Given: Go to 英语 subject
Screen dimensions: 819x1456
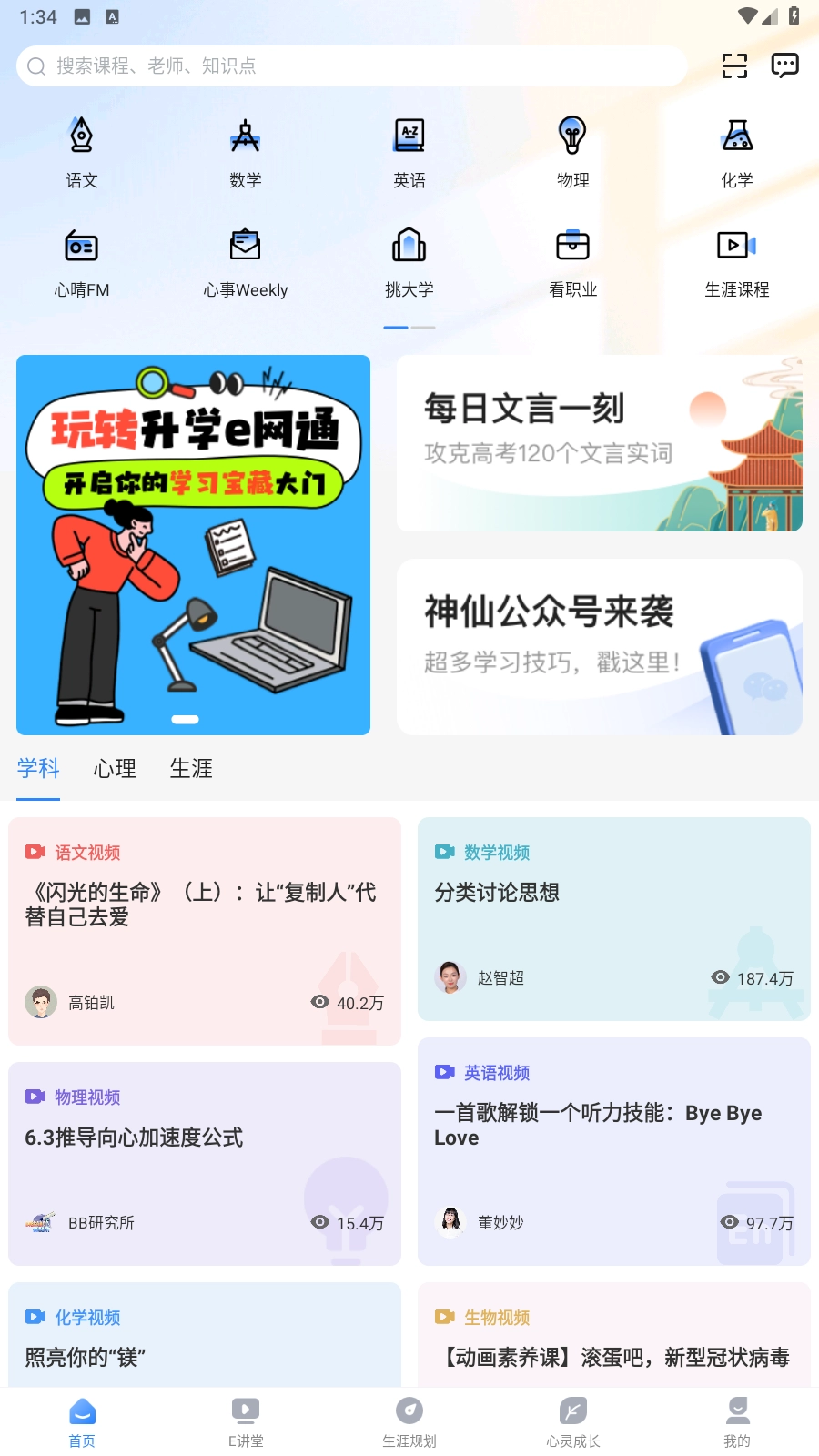Looking at the screenshot, I should (x=409, y=152).
